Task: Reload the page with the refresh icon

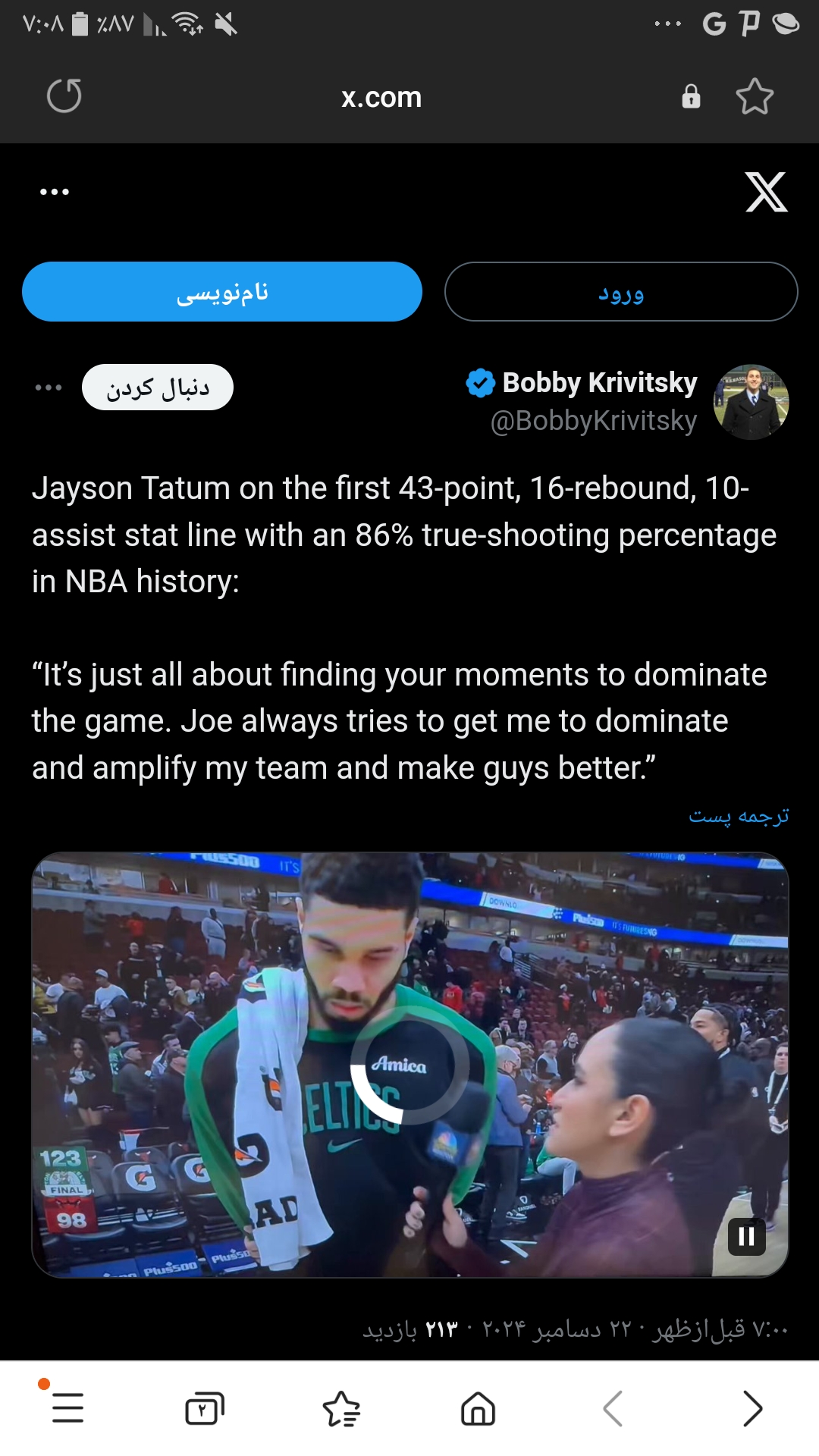Action: tap(64, 96)
